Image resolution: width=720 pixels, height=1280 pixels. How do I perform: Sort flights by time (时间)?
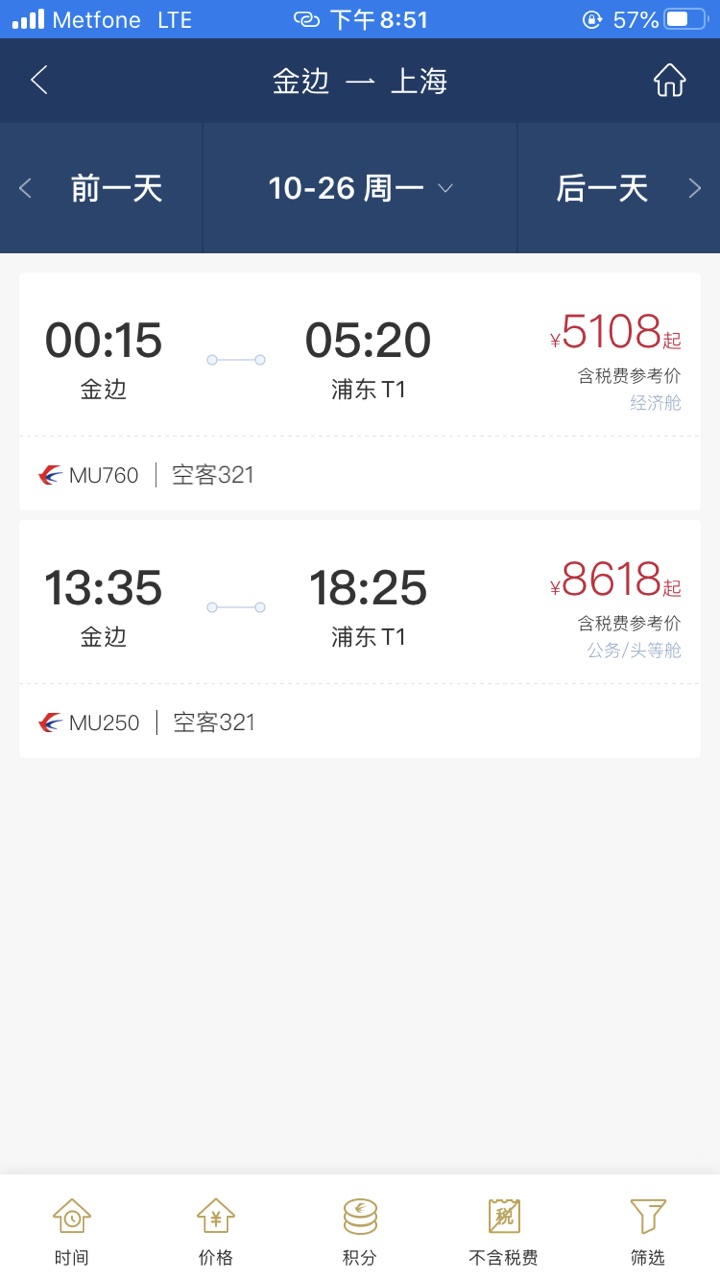[72, 1231]
